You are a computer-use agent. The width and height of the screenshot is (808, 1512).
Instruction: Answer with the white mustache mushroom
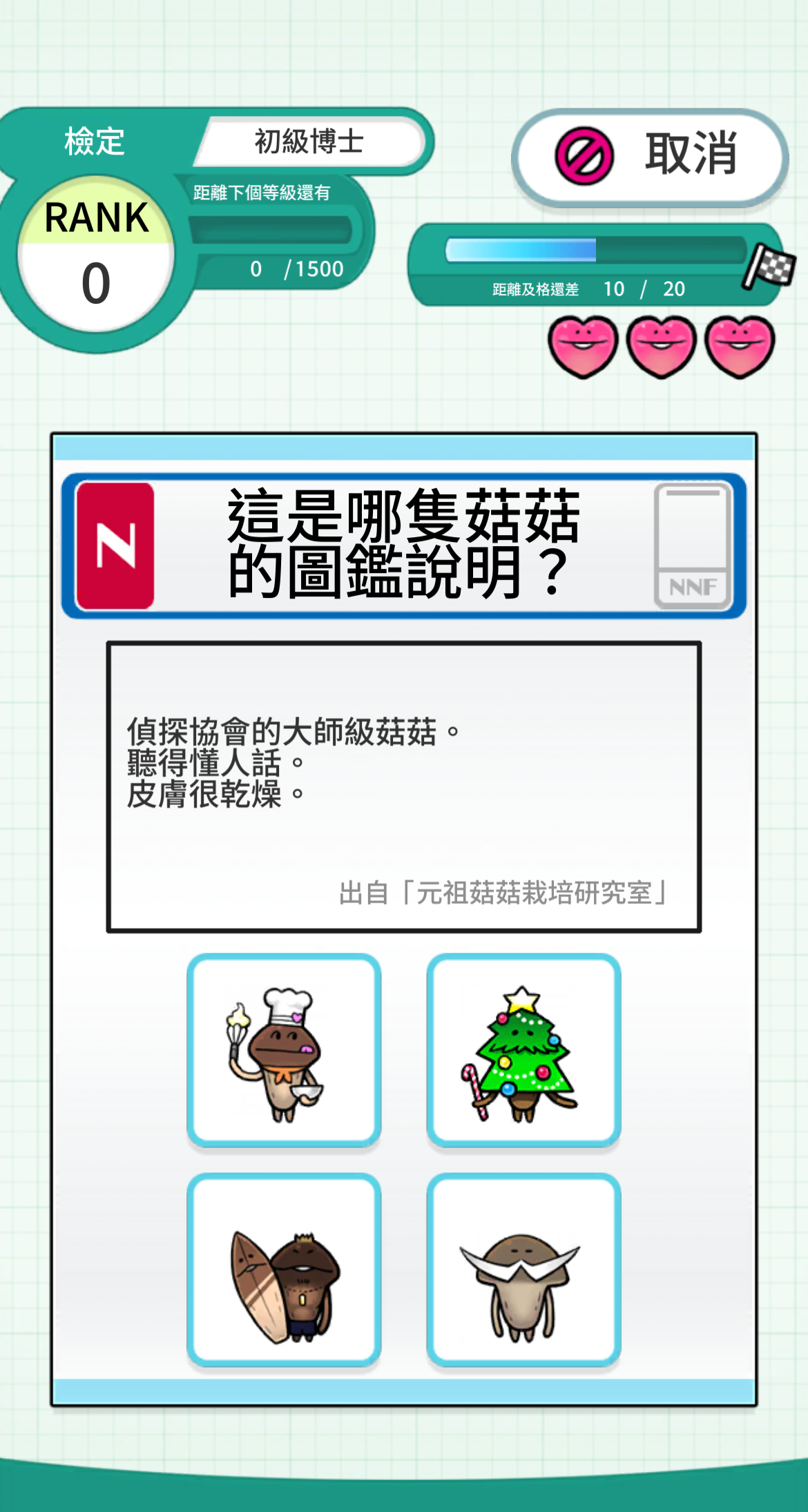(x=523, y=1270)
